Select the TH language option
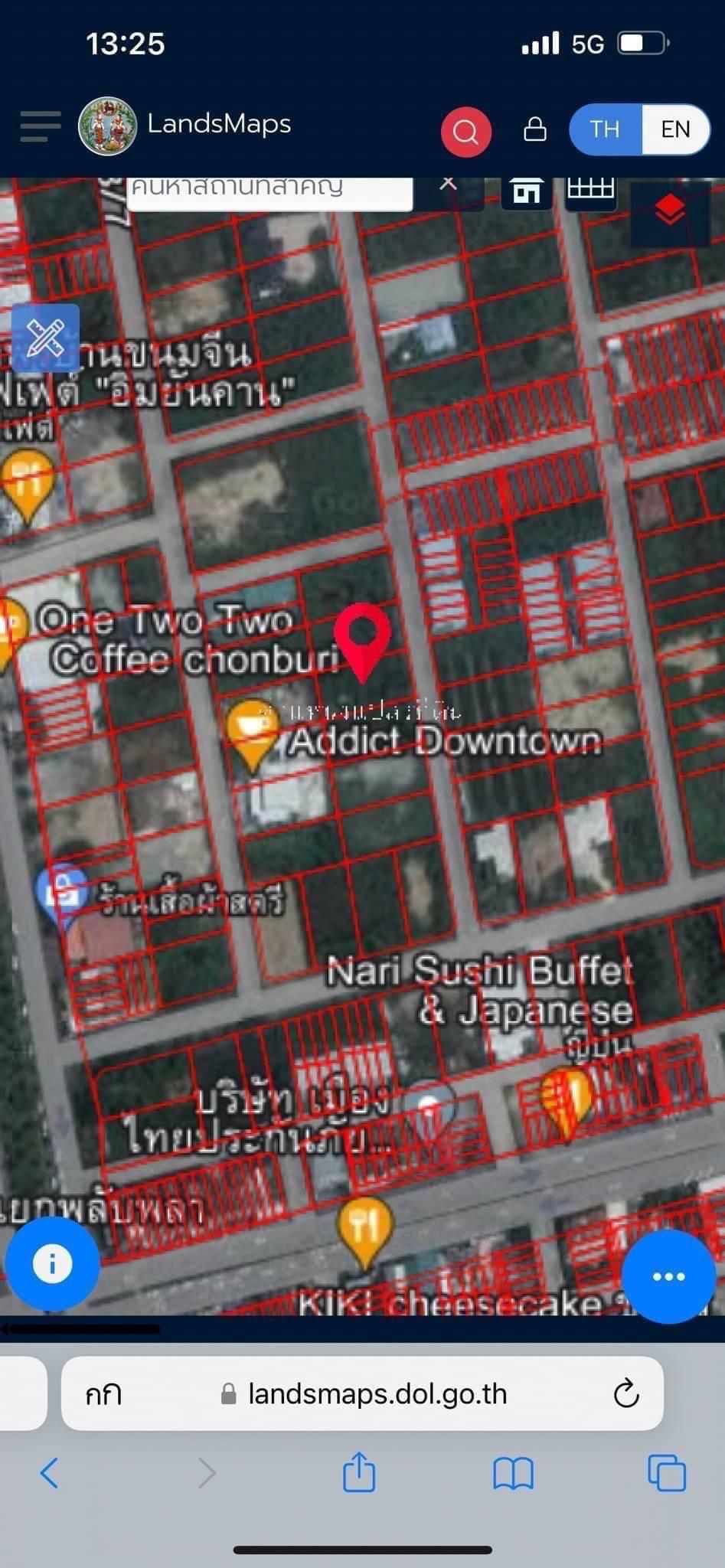Screen dimensions: 725x1568 click(605, 129)
